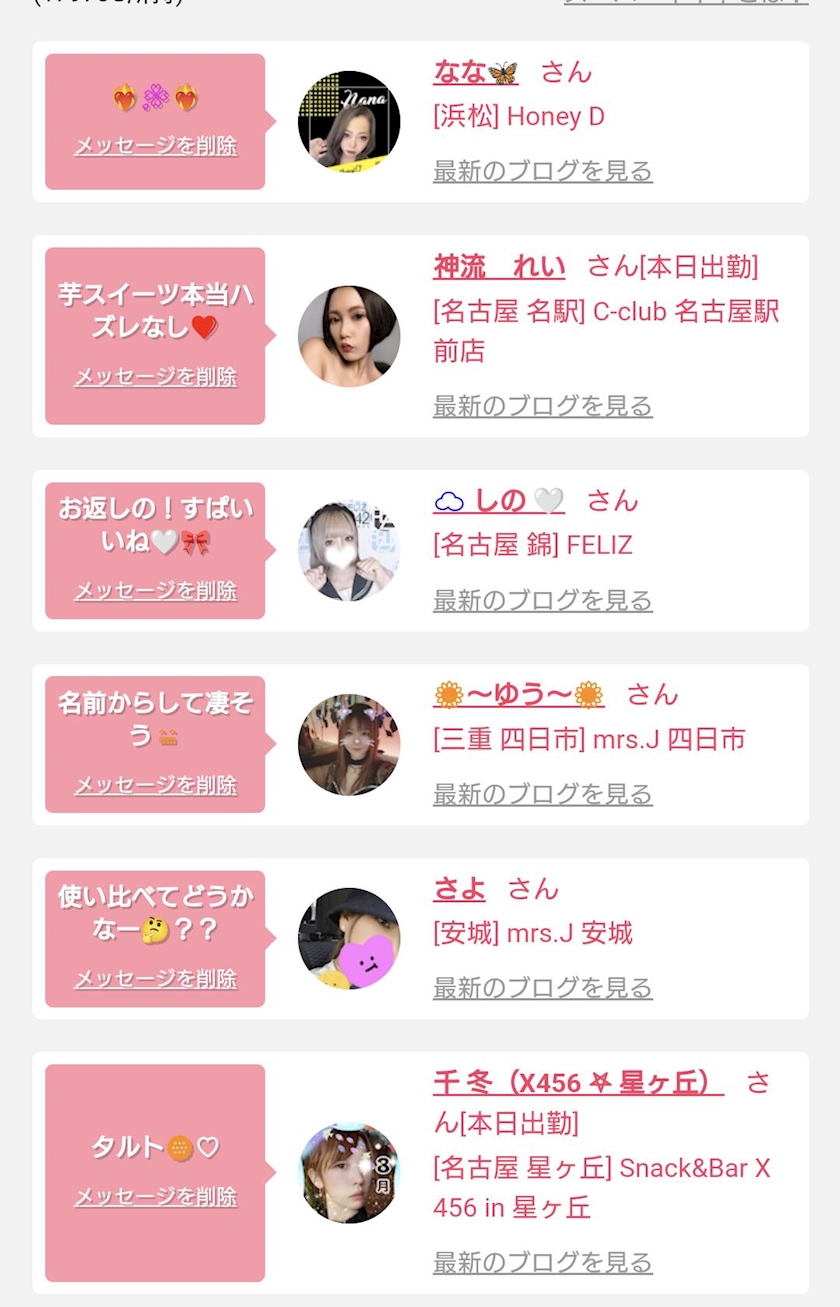Delete the 使い比べてどうかなー message
Screen dimensions: 840x1307
pos(155,979)
